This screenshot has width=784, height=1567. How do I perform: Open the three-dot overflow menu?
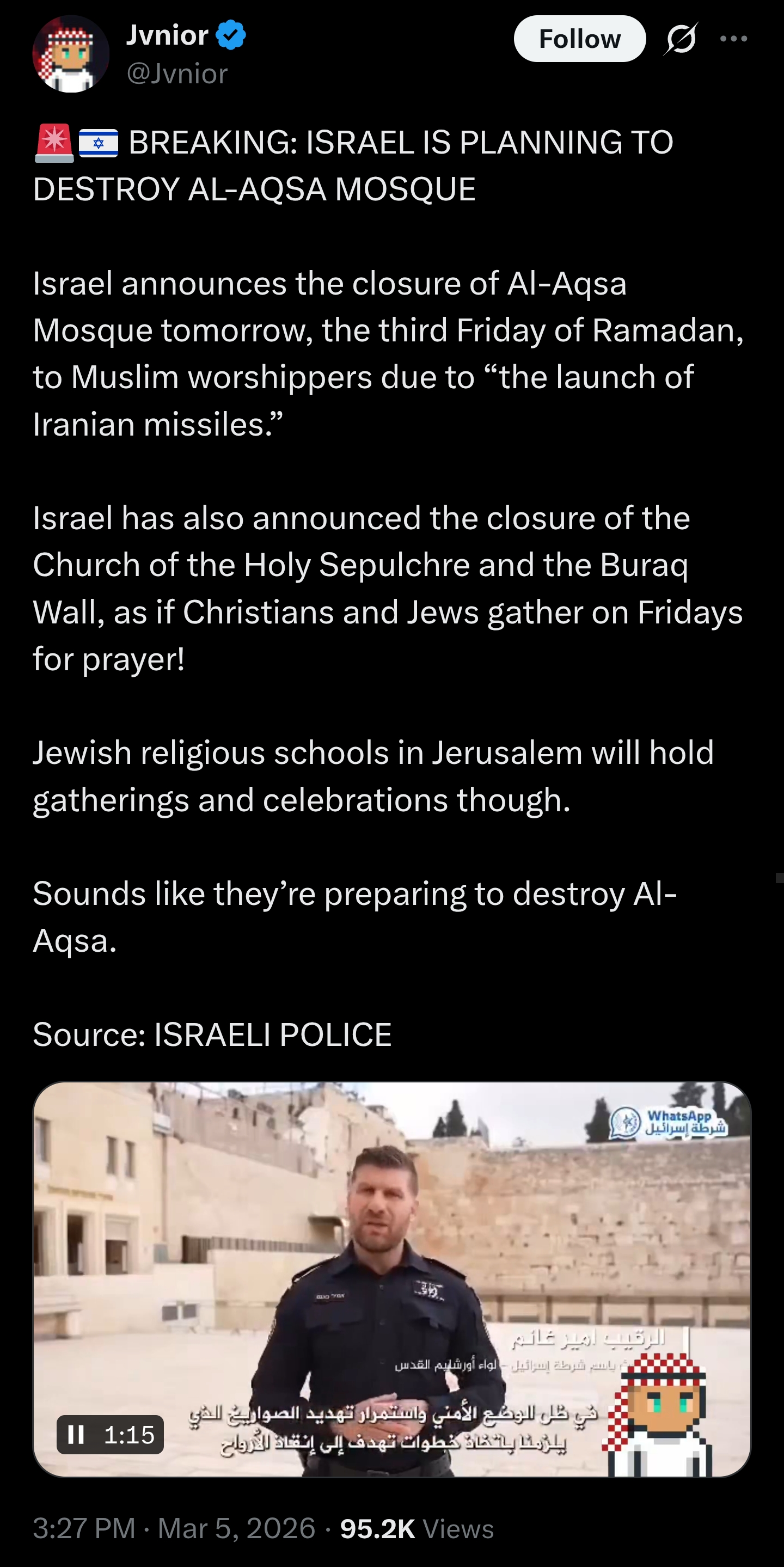click(733, 39)
